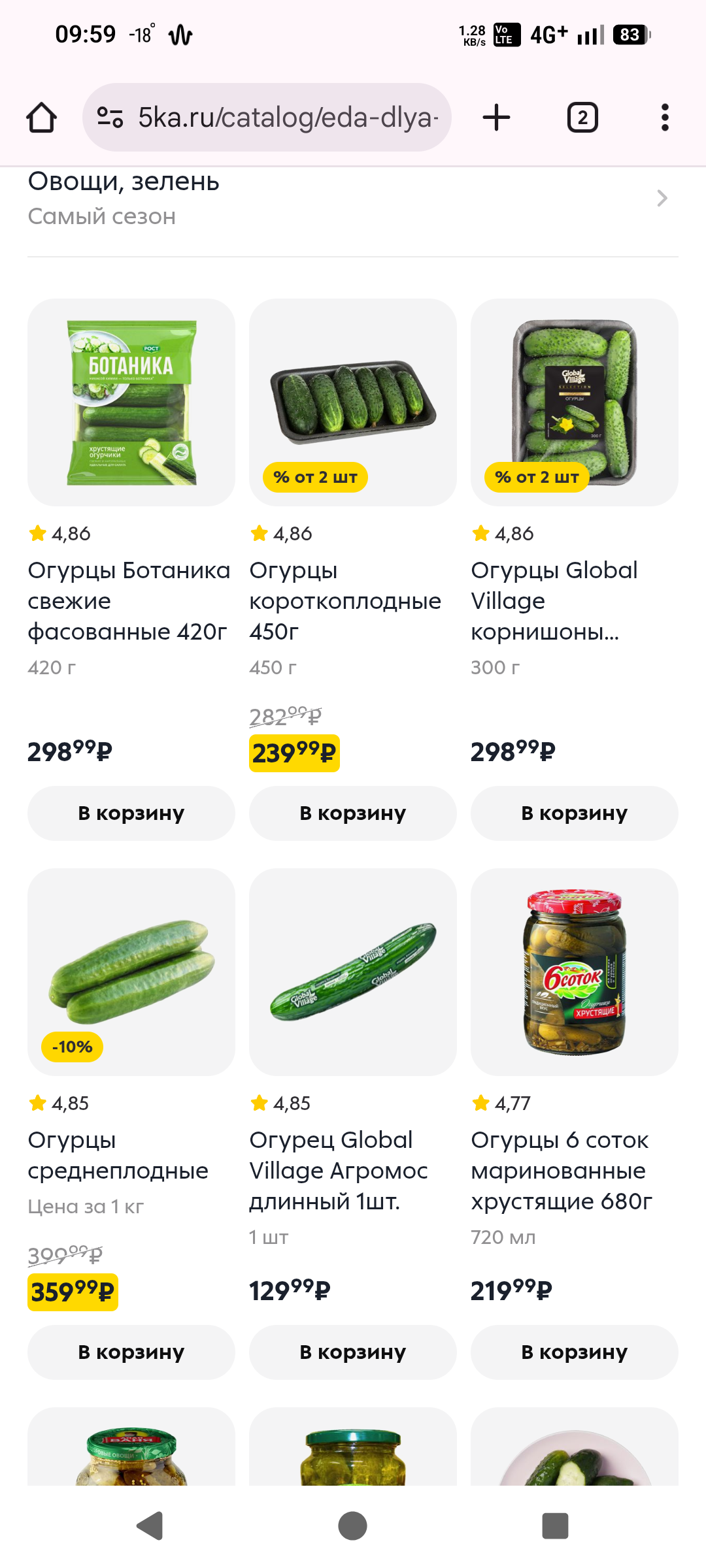Open a new browser tab
This screenshot has width=706, height=1568.
496,118
